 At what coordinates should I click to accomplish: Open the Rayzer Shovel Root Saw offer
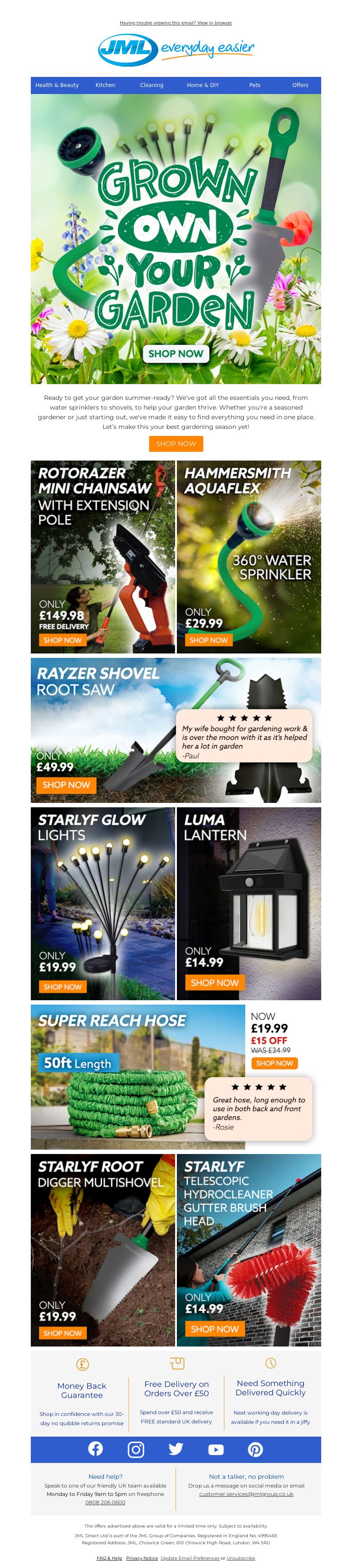pos(66,784)
